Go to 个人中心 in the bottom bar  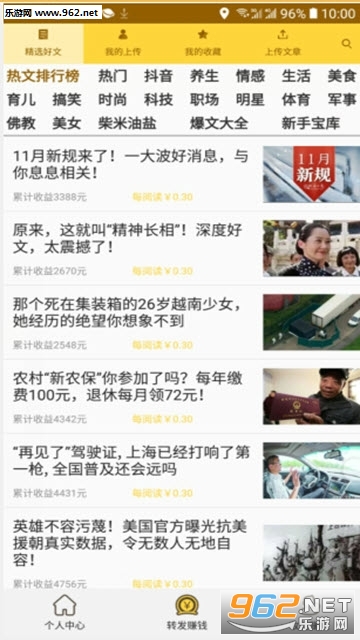pyautogui.click(x=64, y=612)
